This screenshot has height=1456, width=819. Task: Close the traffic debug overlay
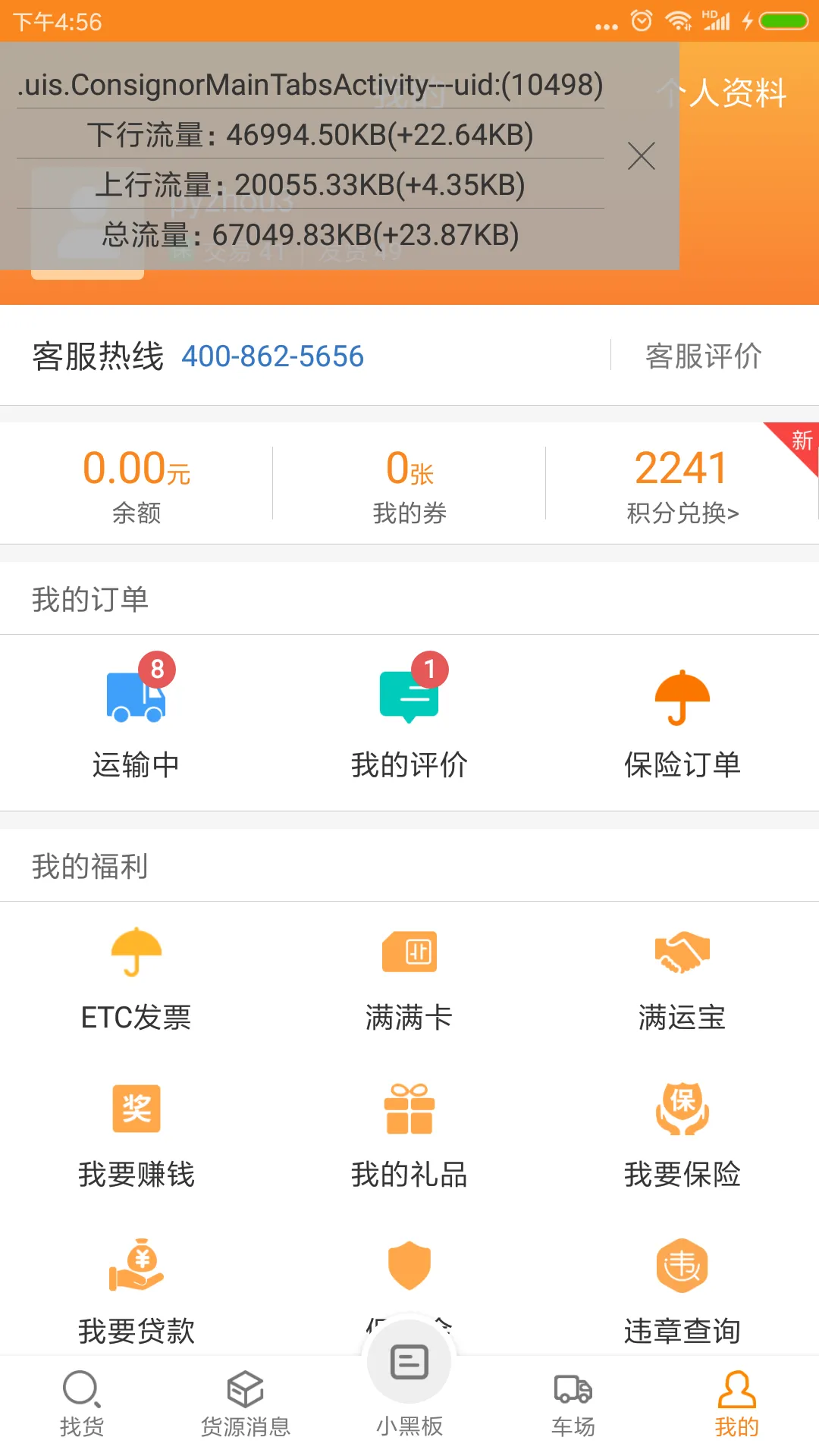coord(641,156)
